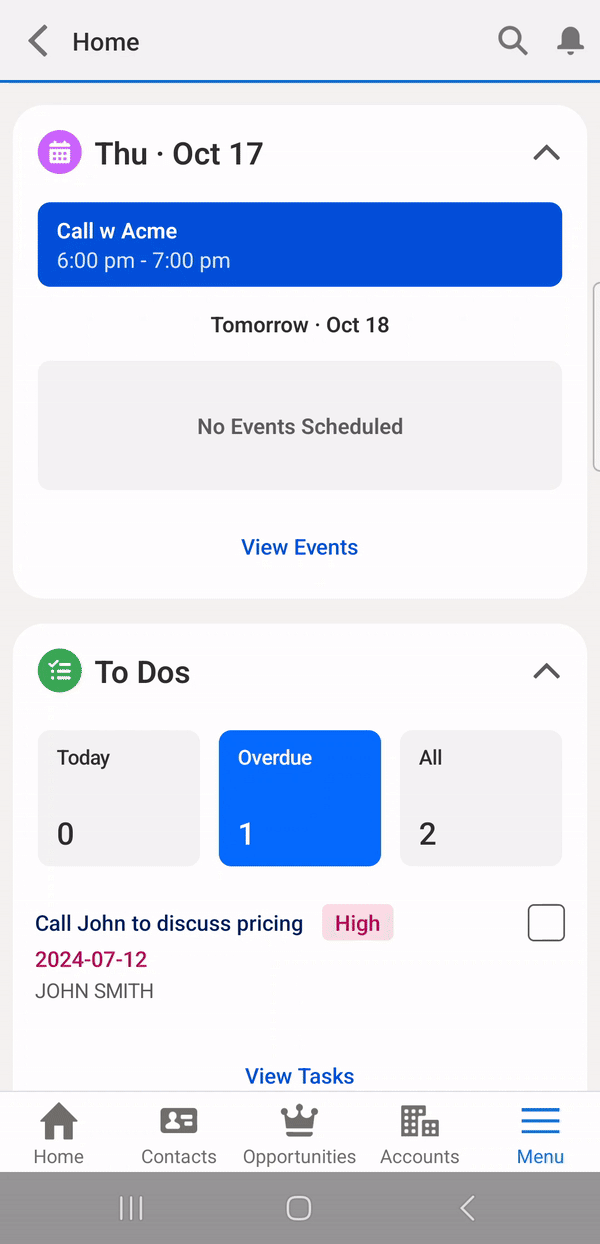600x1244 pixels.
Task: Check off the Call John task checkbox
Action: 546,923
